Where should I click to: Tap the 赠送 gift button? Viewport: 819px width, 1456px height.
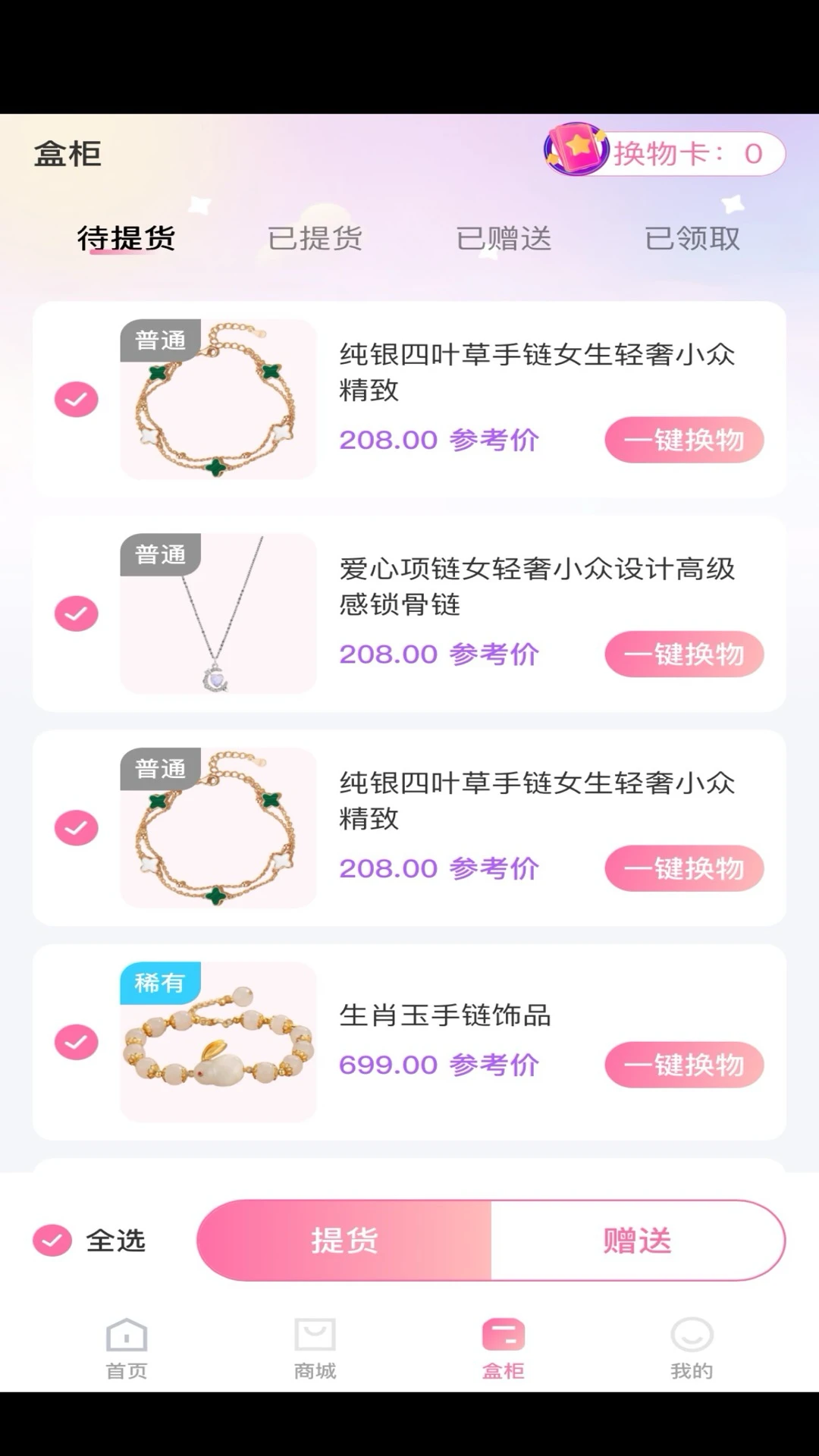[637, 1241]
